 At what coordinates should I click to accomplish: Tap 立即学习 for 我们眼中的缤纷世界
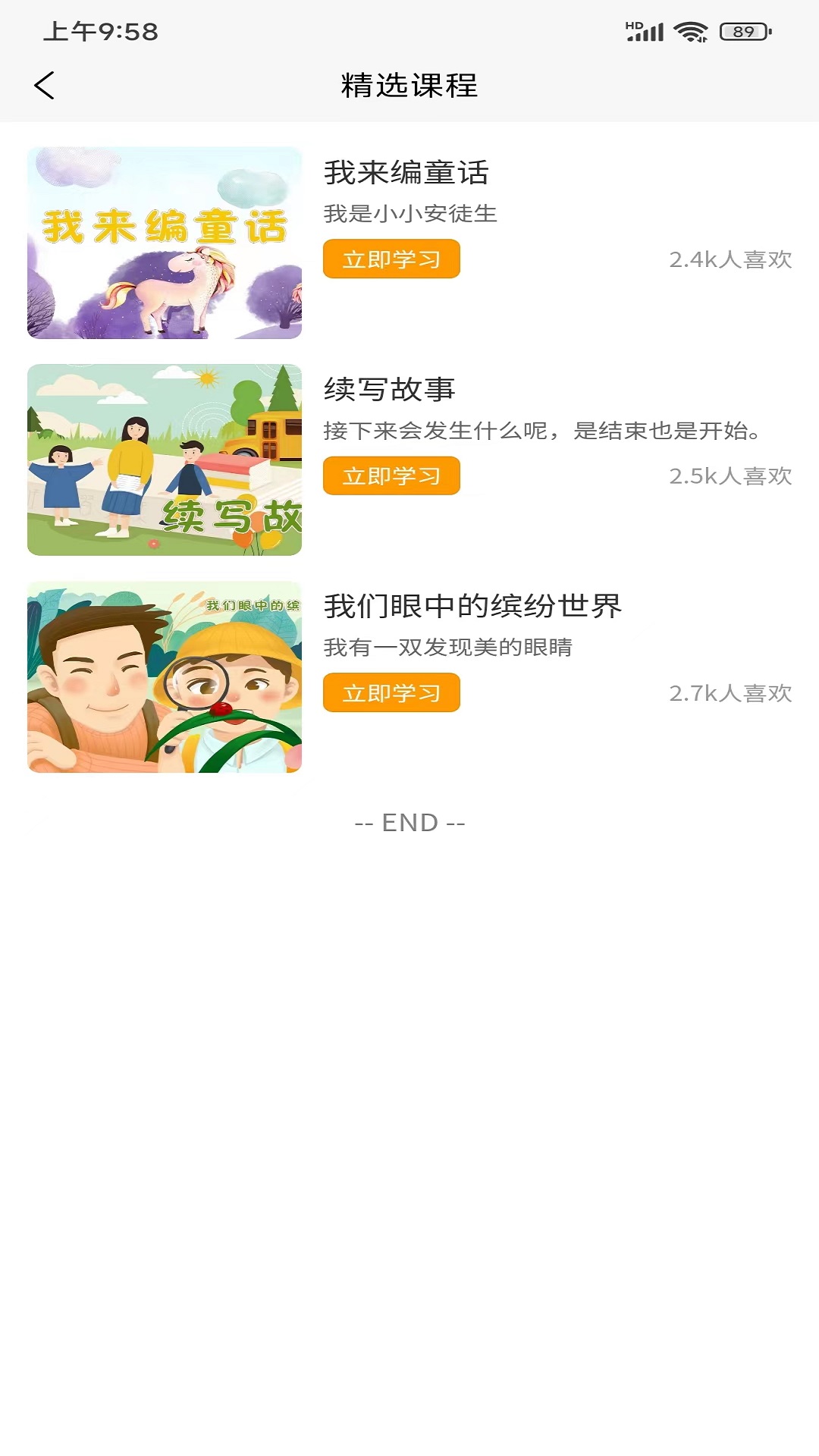pos(391,693)
